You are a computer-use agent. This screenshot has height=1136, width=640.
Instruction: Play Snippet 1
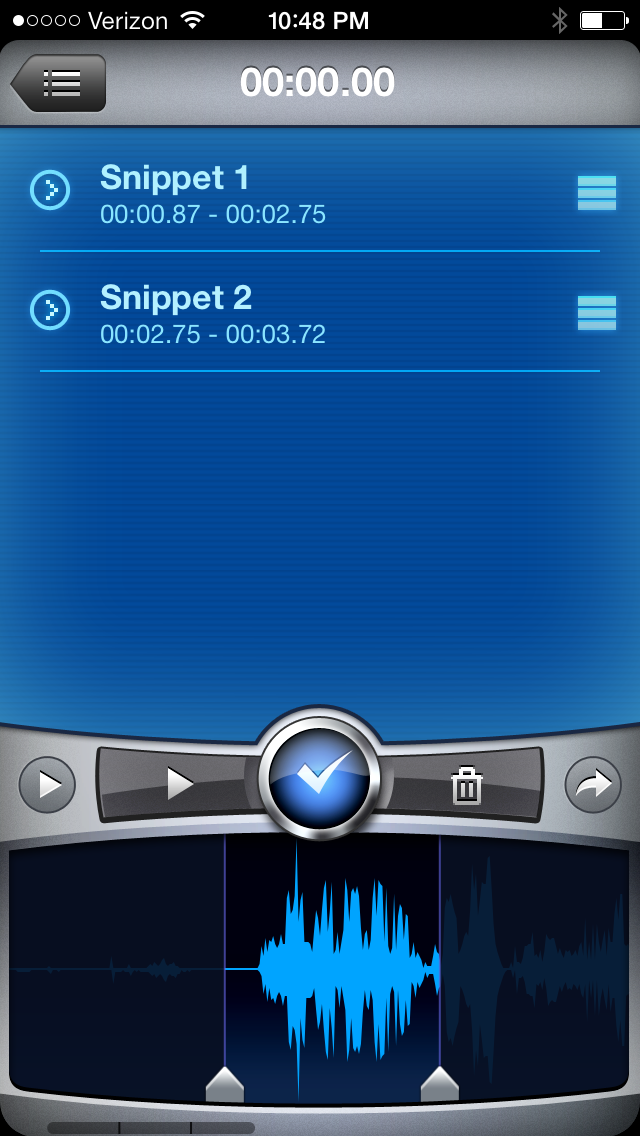(x=50, y=190)
